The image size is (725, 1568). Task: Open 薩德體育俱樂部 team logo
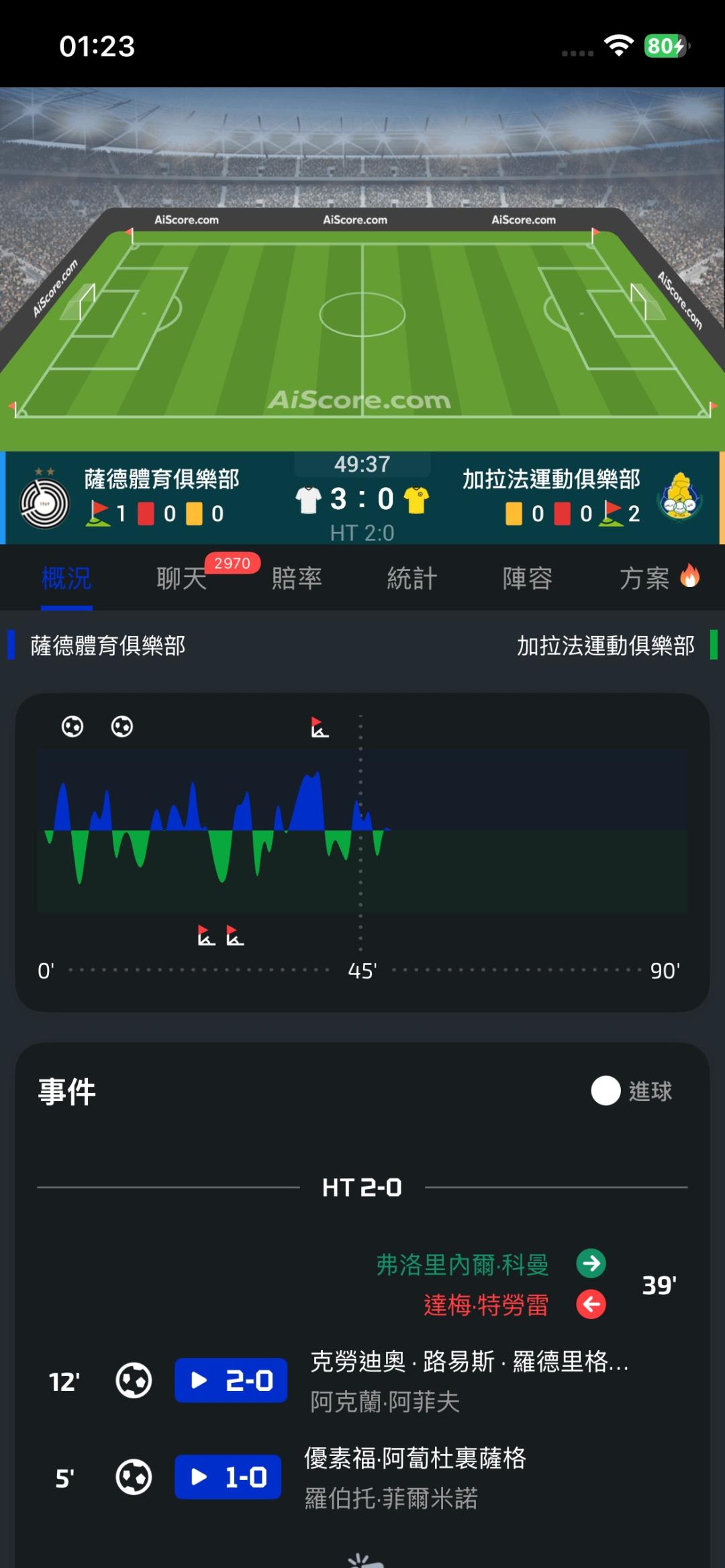pos(44,501)
